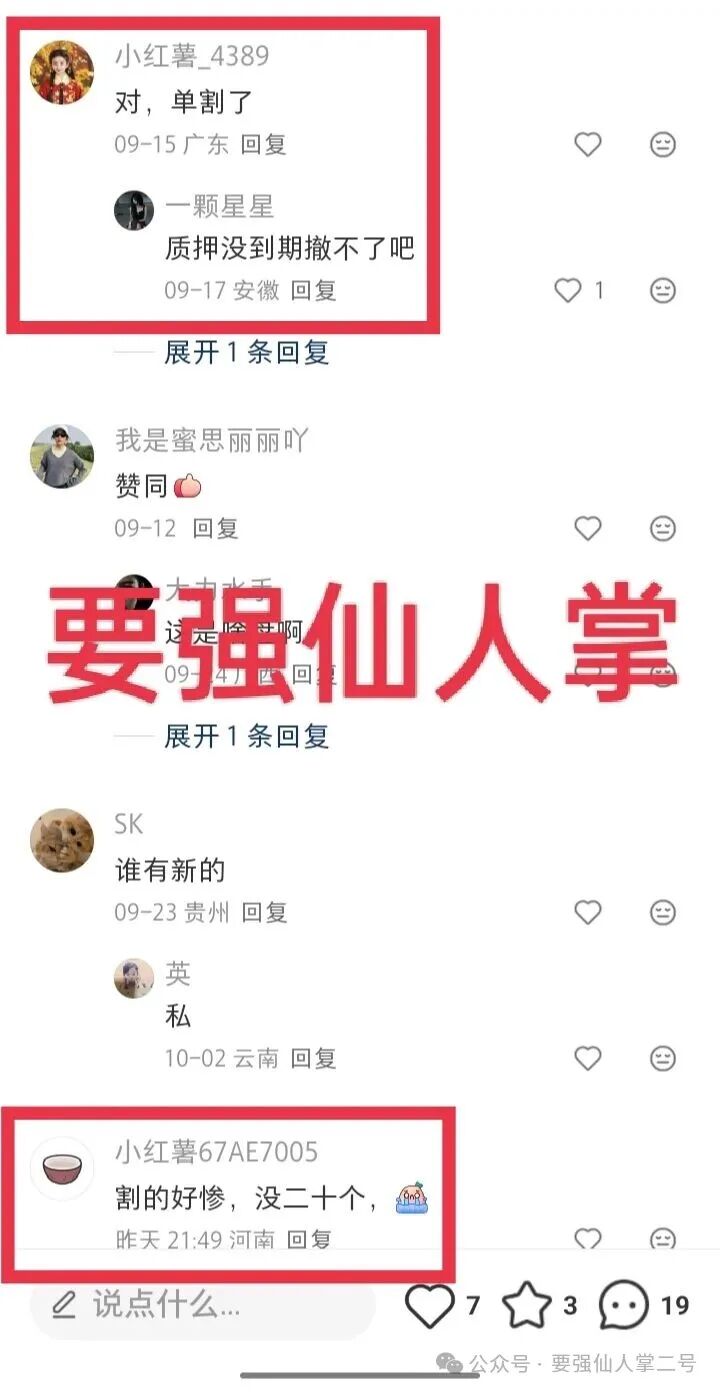Image resolution: width=720 pixels, height=1393 pixels.
Task: Dislike 小红薯_4389's comment
Action: (x=662, y=144)
